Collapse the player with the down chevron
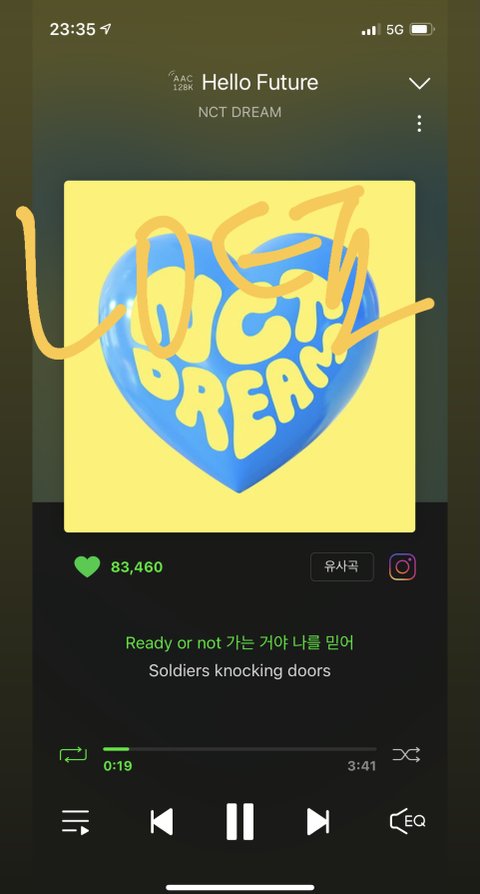This screenshot has width=480, height=894. 420,83
